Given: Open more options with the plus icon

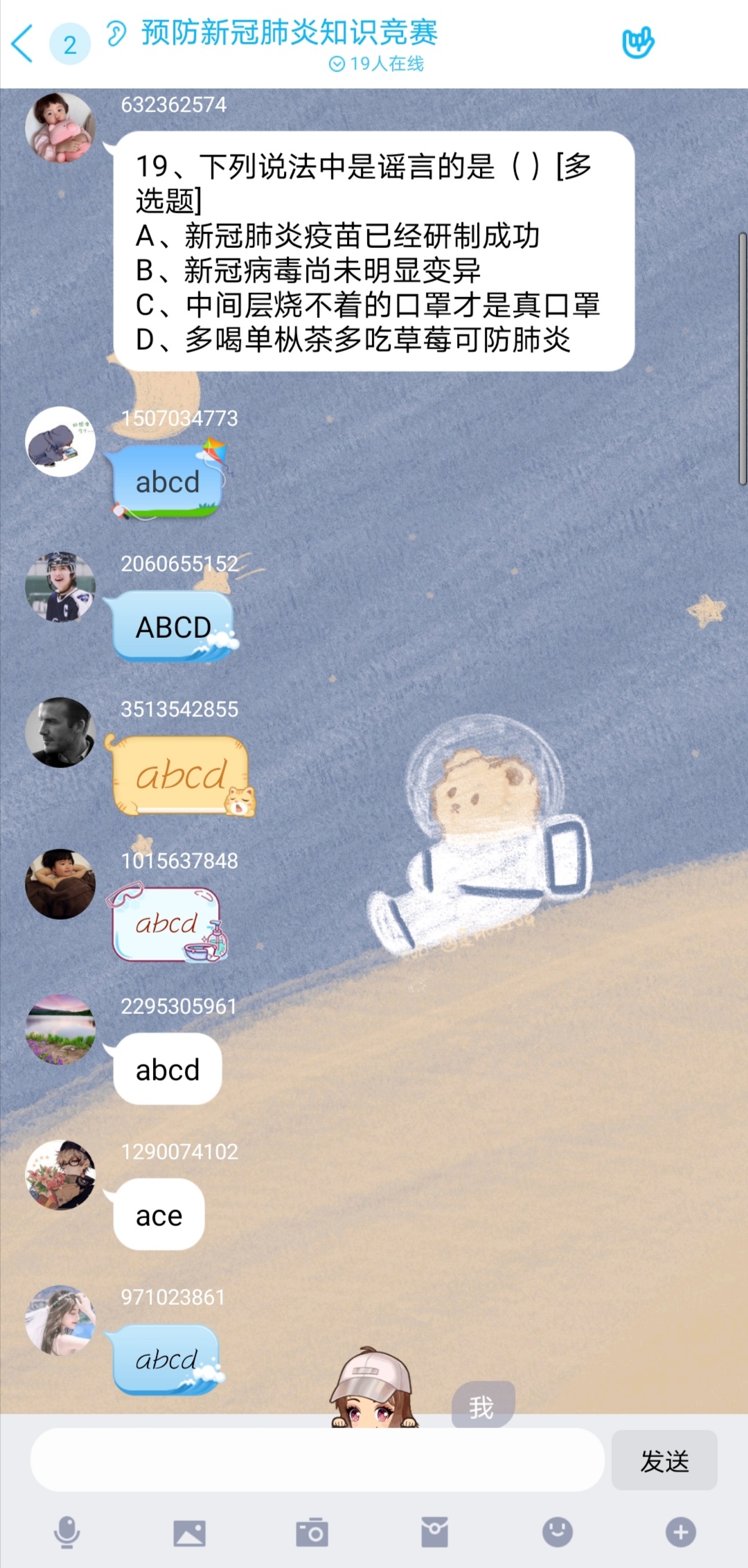Looking at the screenshot, I should pos(680,1532).
